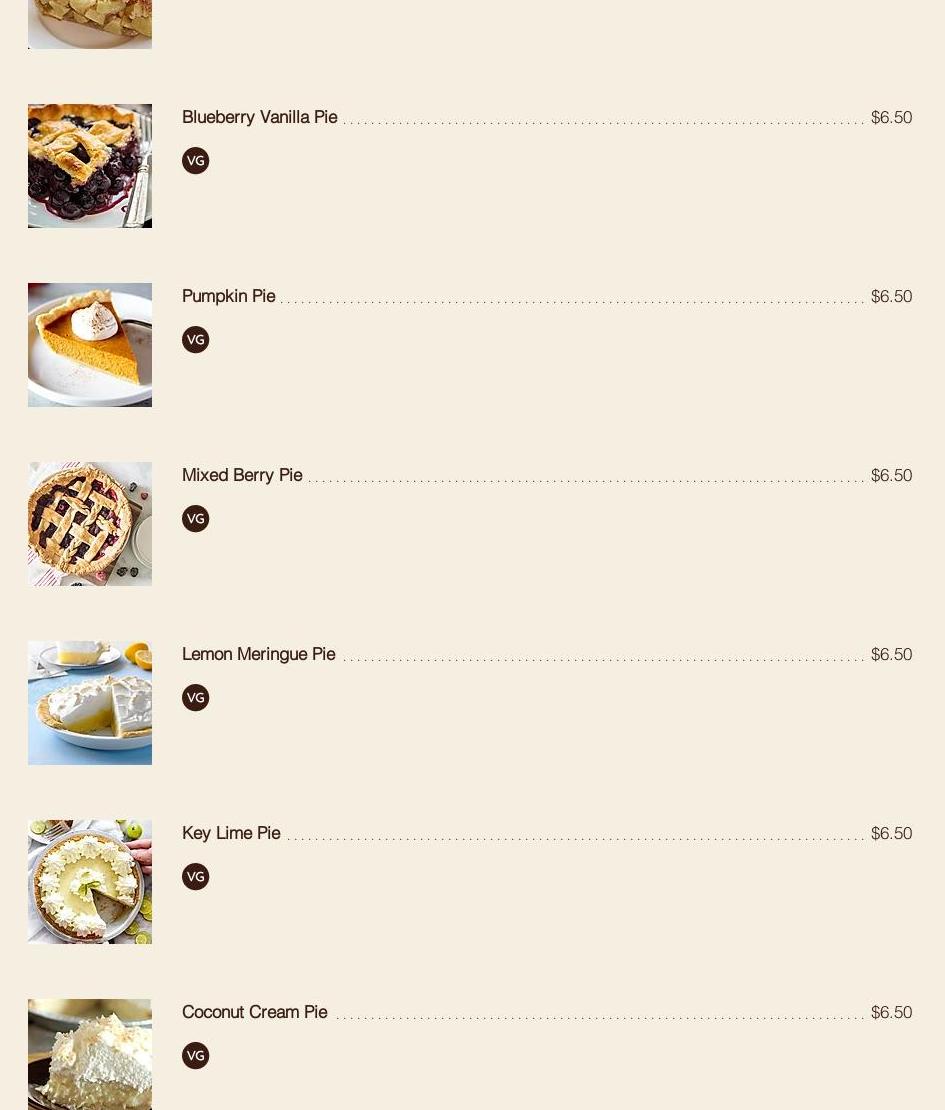Screen dimensions: 945x1110
Task: Tap the Key Lime Pie item
Action: click(231, 834)
